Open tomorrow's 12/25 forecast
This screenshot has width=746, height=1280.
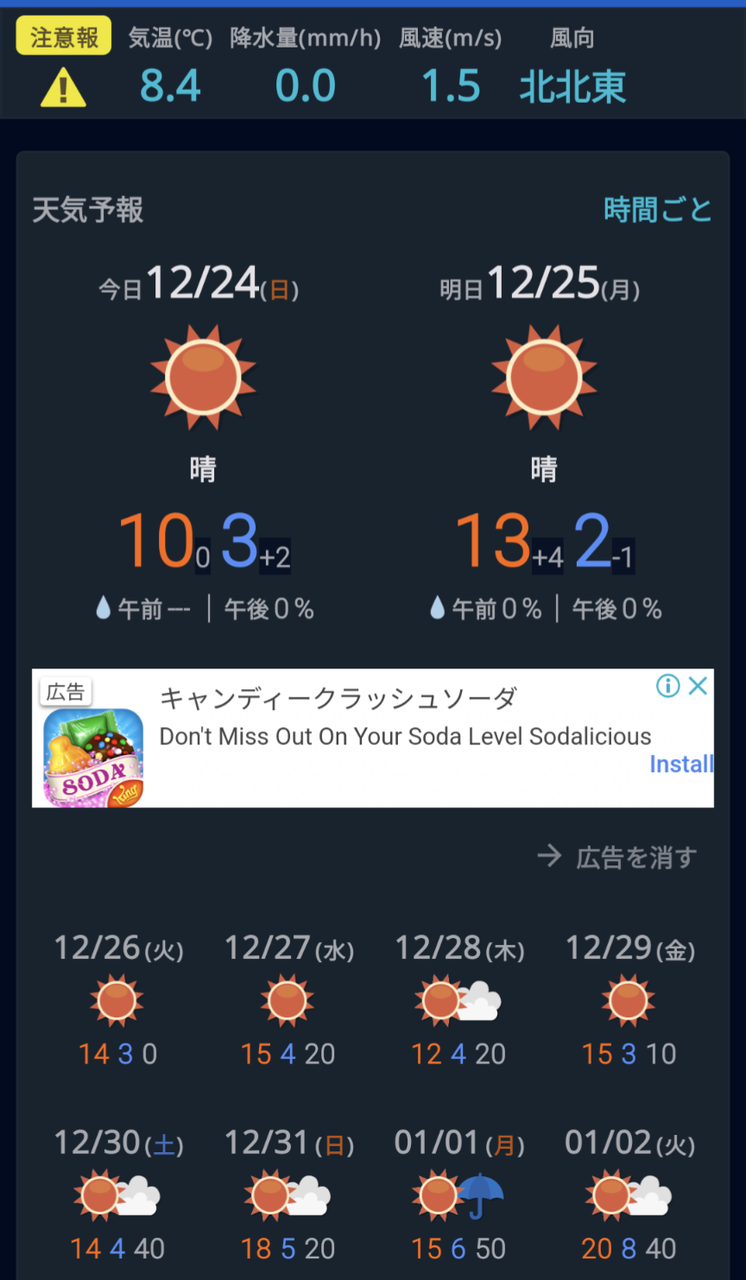tap(544, 441)
